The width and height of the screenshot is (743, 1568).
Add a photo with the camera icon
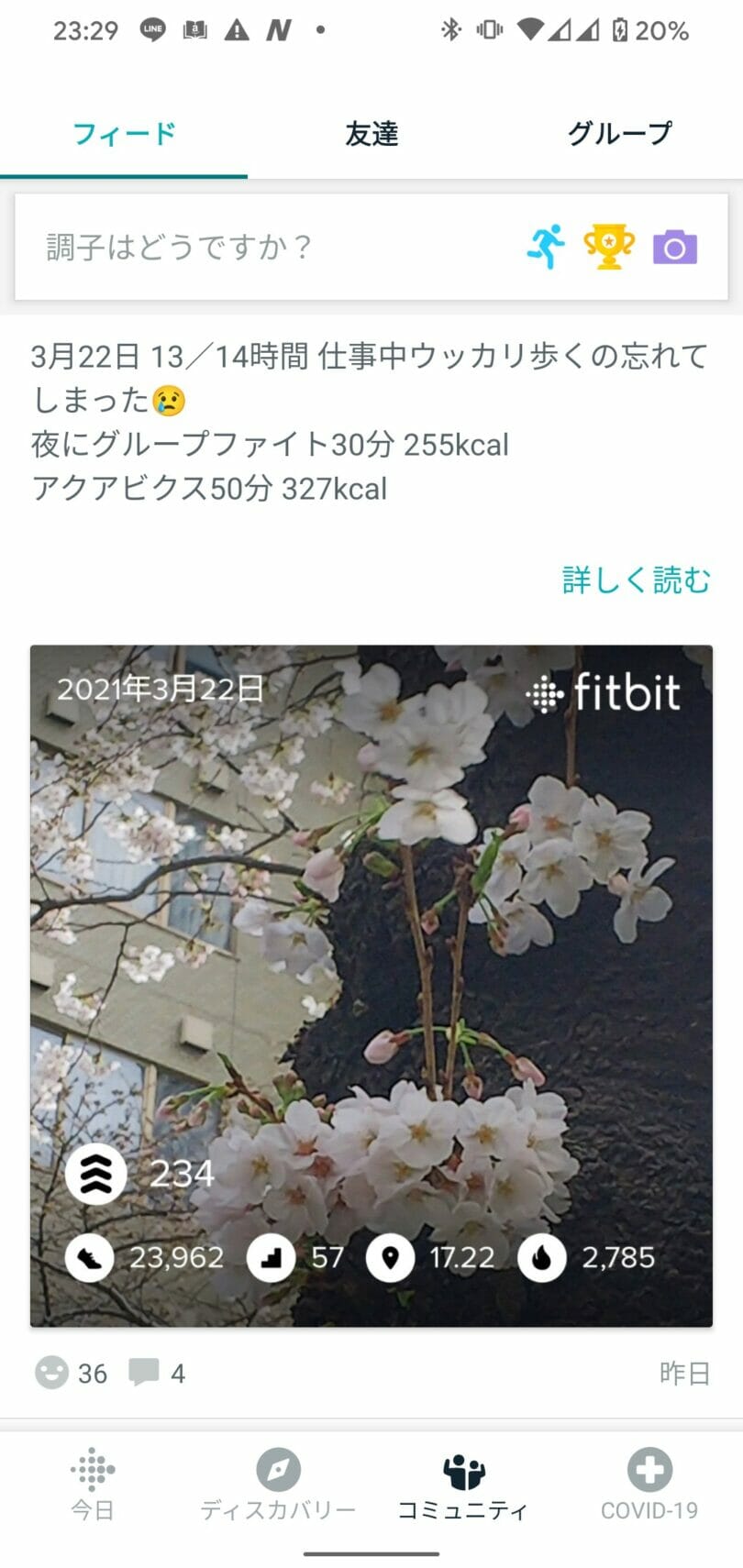(x=675, y=248)
